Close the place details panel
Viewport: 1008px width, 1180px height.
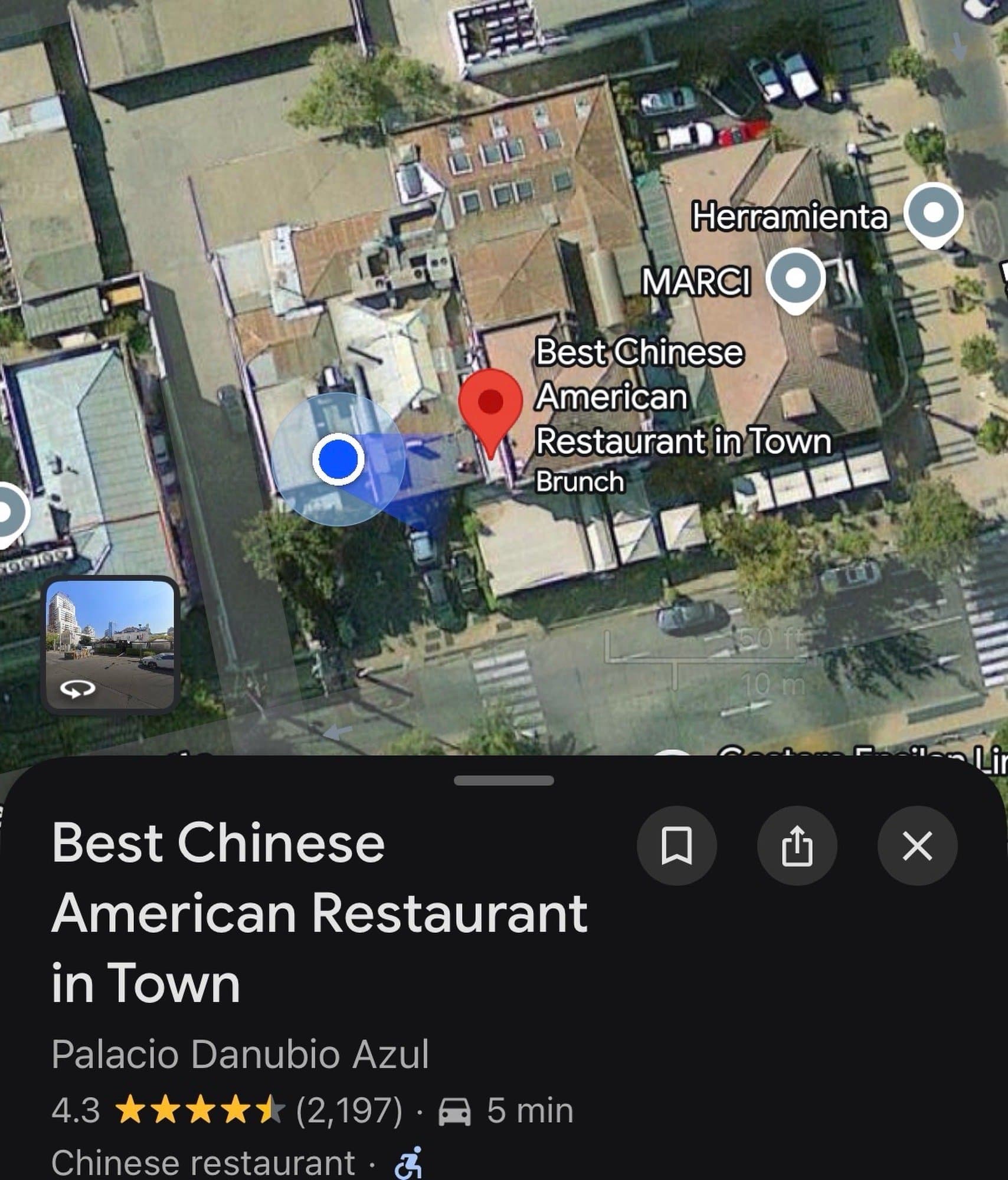click(917, 845)
